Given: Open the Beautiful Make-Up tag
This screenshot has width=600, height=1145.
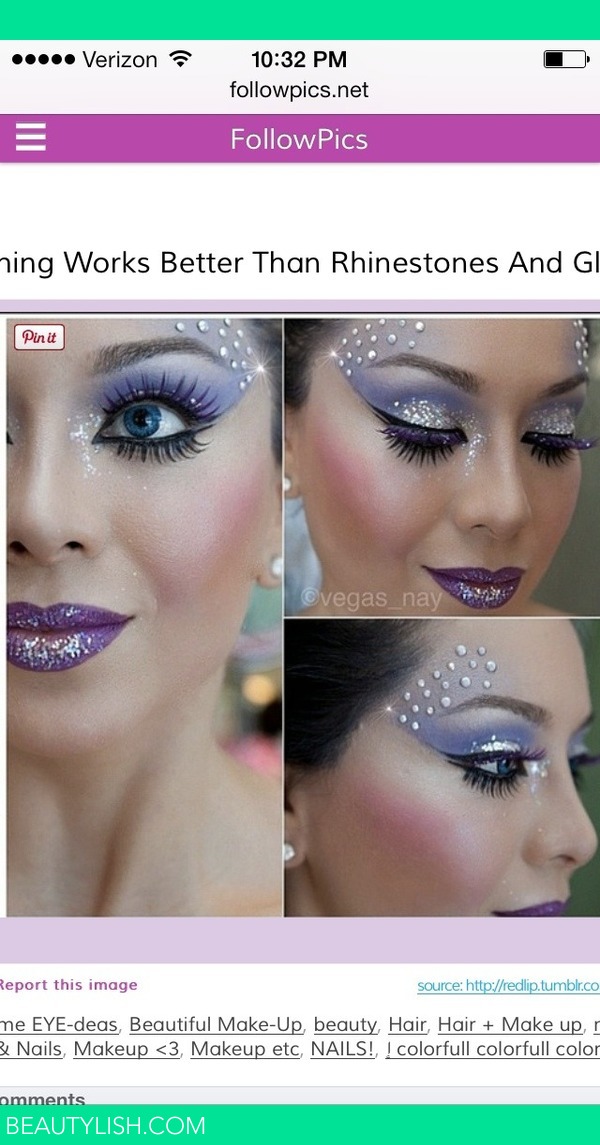Looking at the screenshot, I should [x=215, y=1025].
